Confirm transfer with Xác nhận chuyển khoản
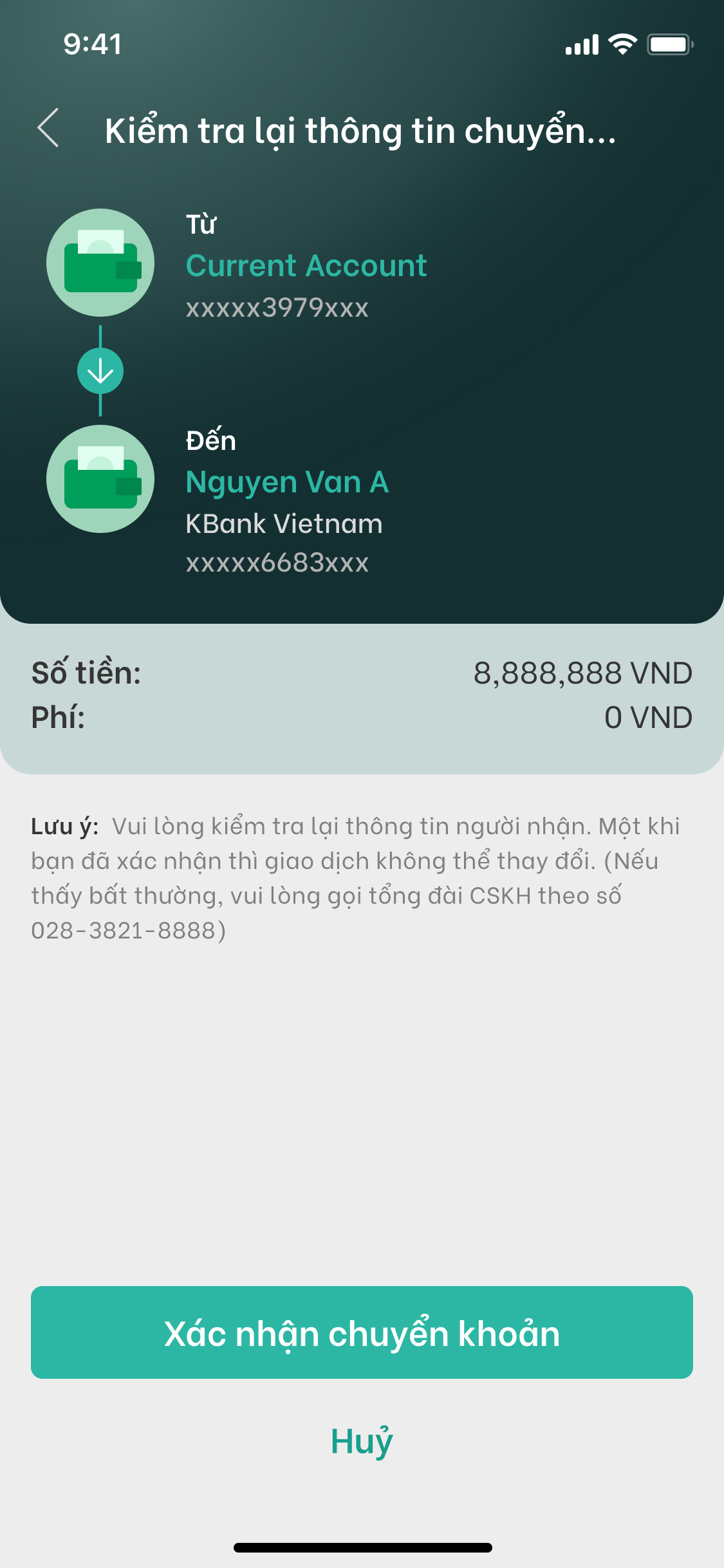The image size is (724, 1568). 362,1332
